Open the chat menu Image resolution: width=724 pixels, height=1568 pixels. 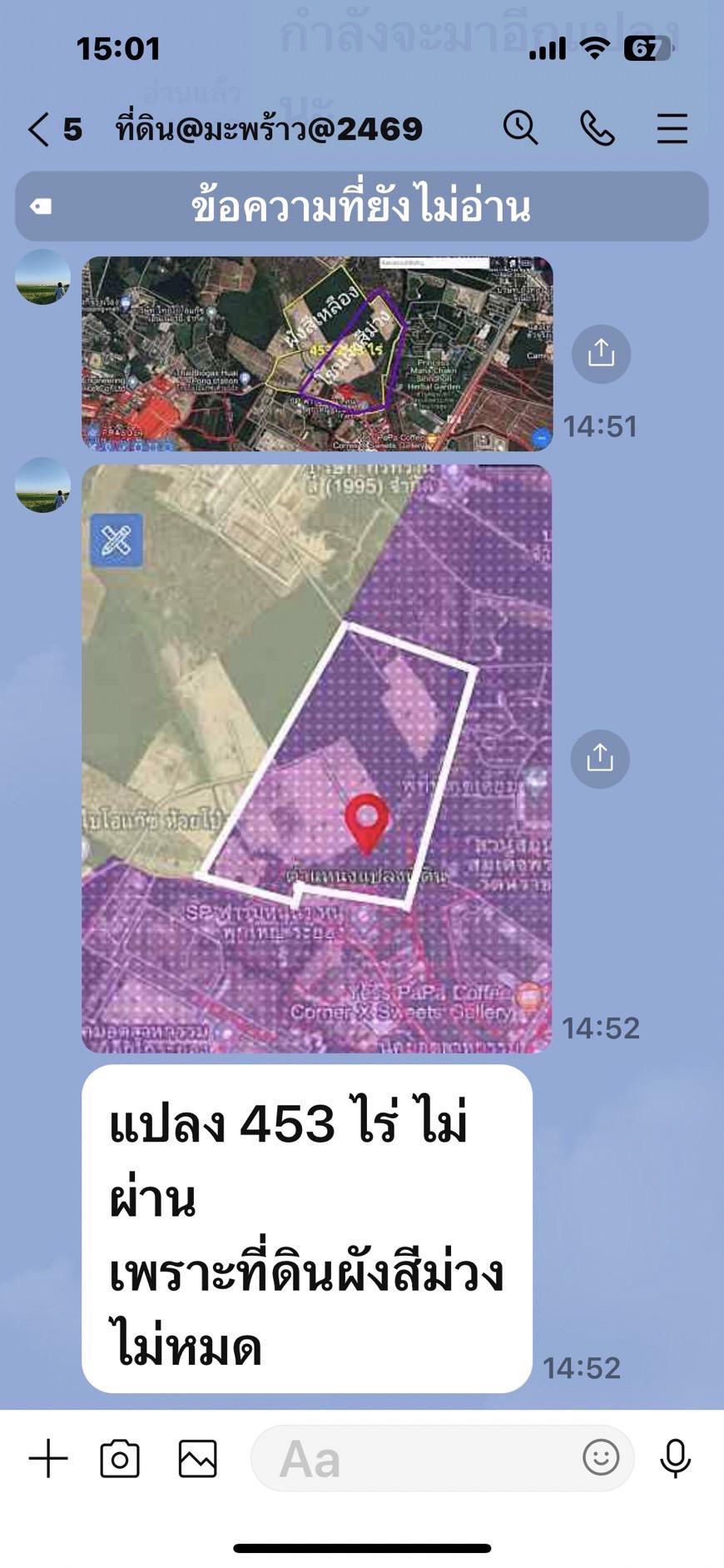(x=672, y=128)
